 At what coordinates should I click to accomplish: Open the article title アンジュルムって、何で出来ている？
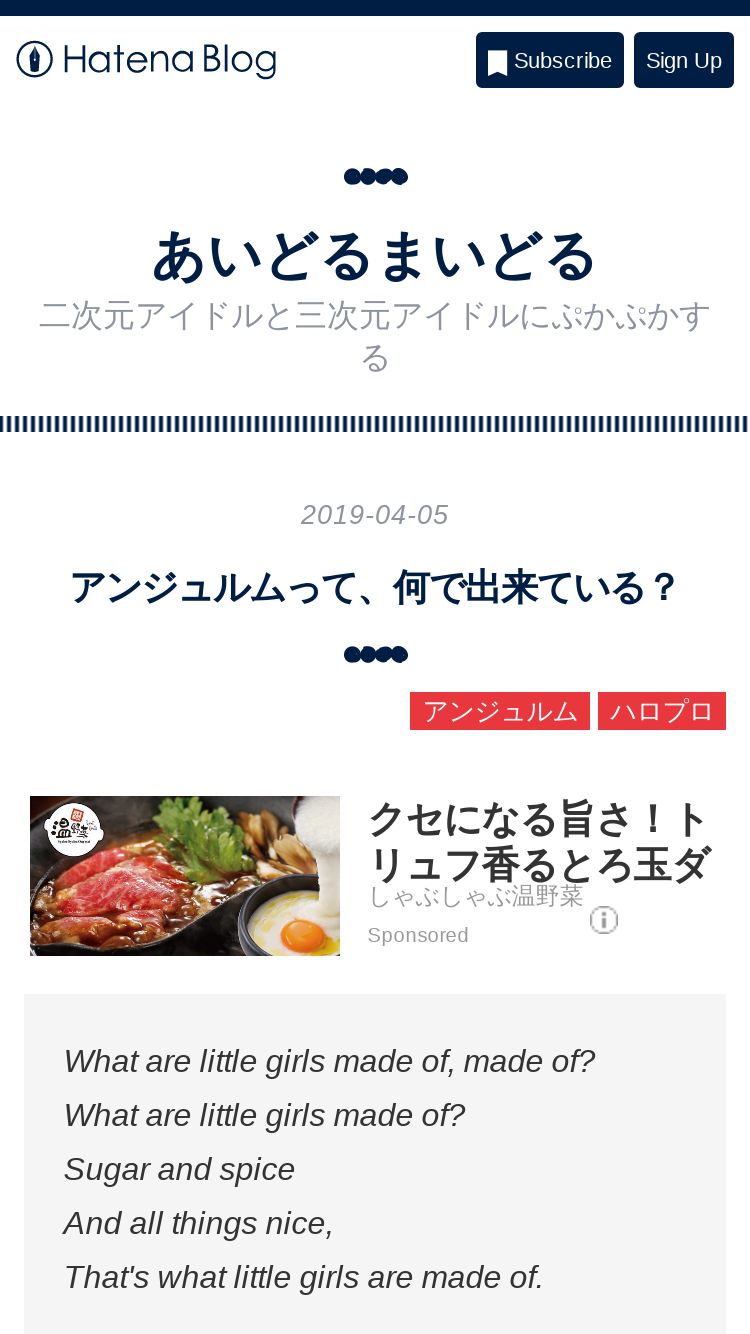click(375, 587)
